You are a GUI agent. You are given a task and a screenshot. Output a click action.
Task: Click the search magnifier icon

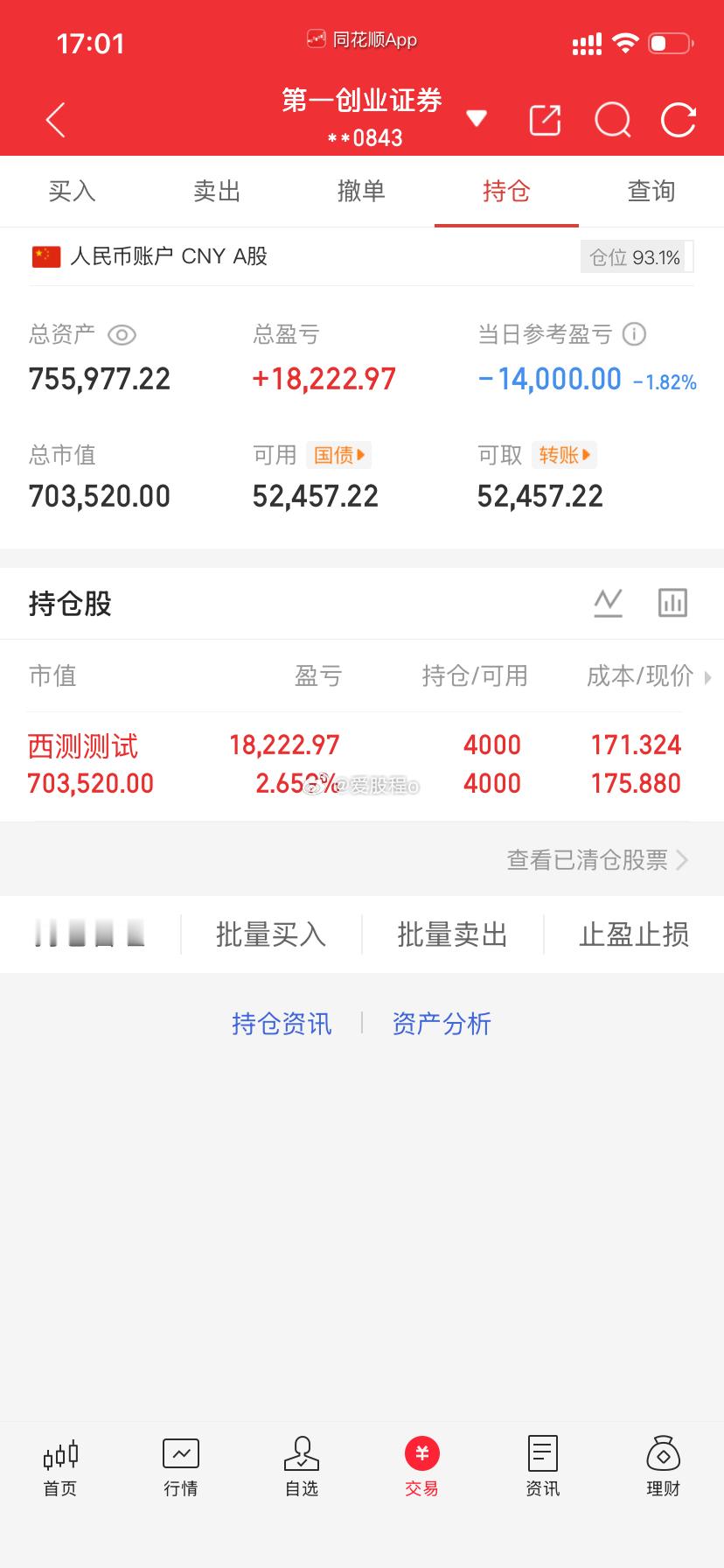point(611,120)
